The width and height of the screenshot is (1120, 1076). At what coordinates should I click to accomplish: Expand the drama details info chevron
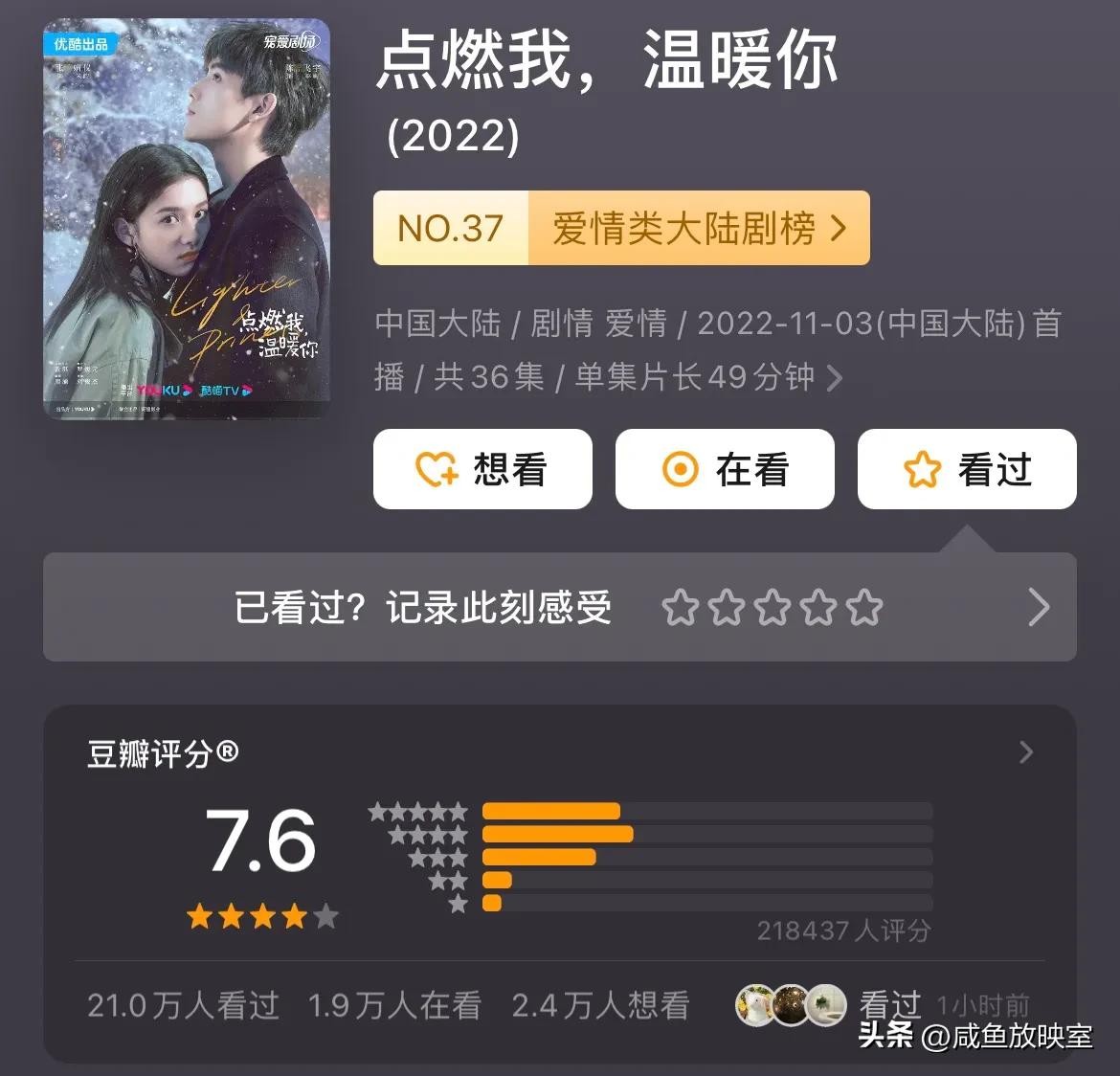point(834,378)
